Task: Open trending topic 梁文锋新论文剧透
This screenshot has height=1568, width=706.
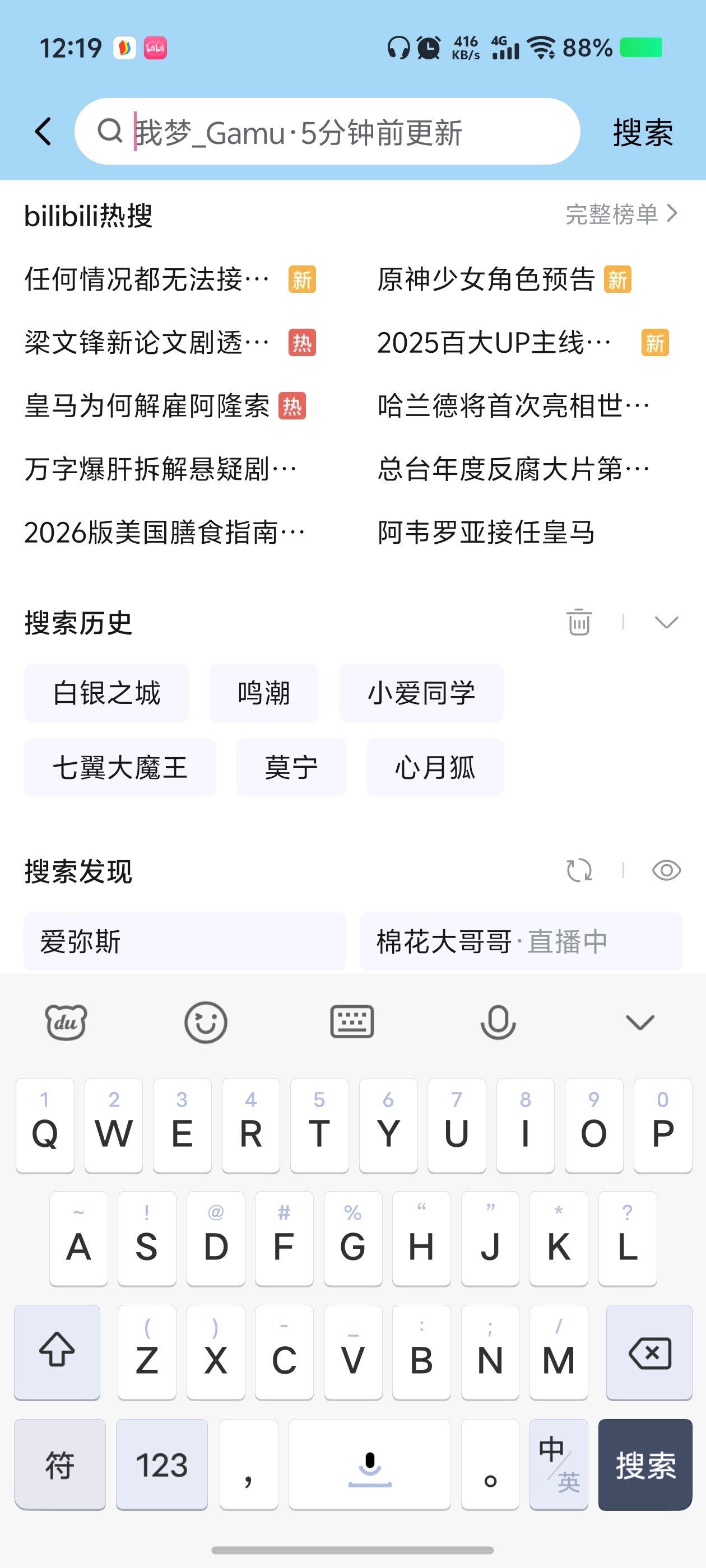Action: click(x=147, y=343)
